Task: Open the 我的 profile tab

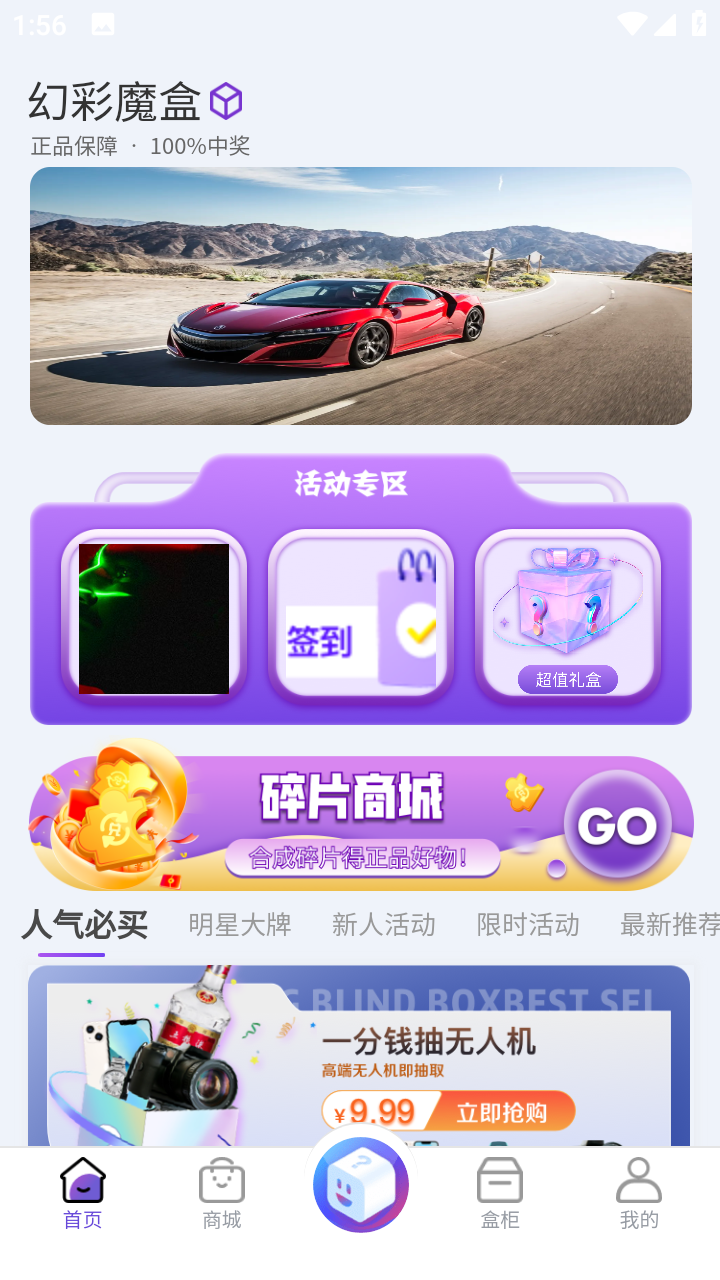Action: click(x=639, y=1193)
